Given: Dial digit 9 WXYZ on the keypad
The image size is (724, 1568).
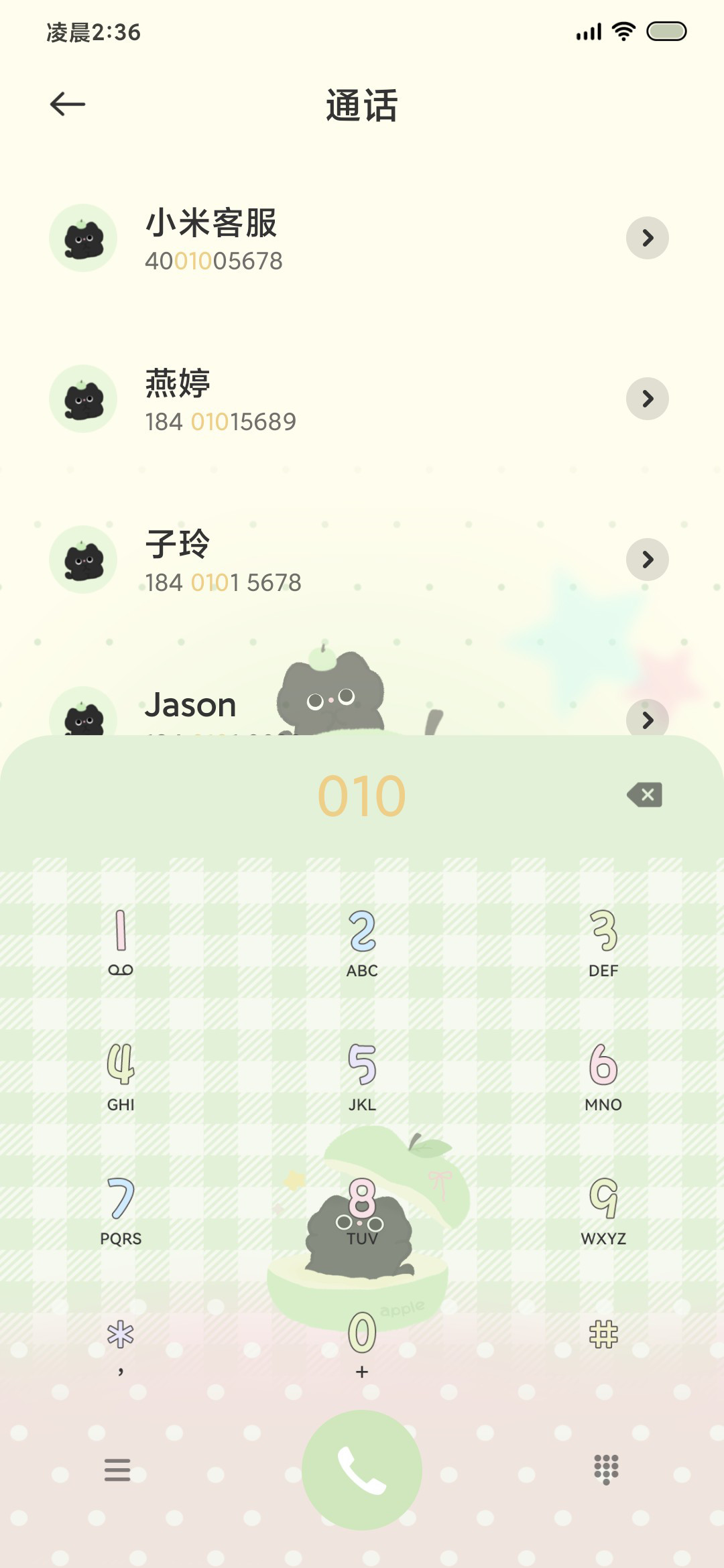Looking at the screenshot, I should tap(603, 1210).
